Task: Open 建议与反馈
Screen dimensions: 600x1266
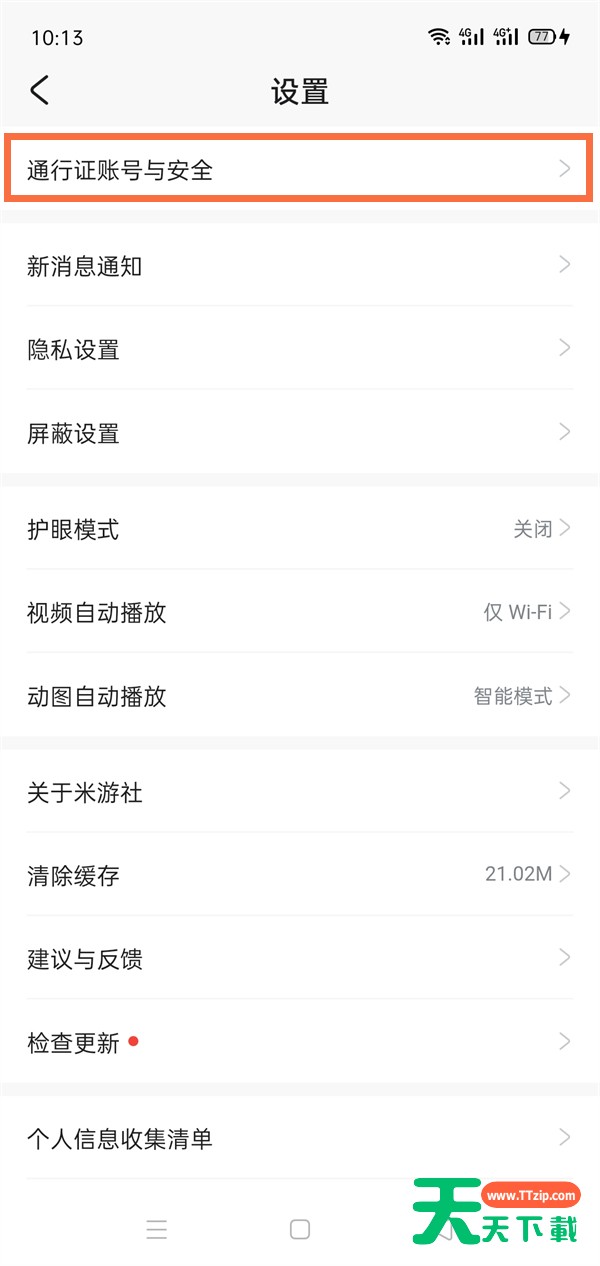Action: (x=300, y=959)
